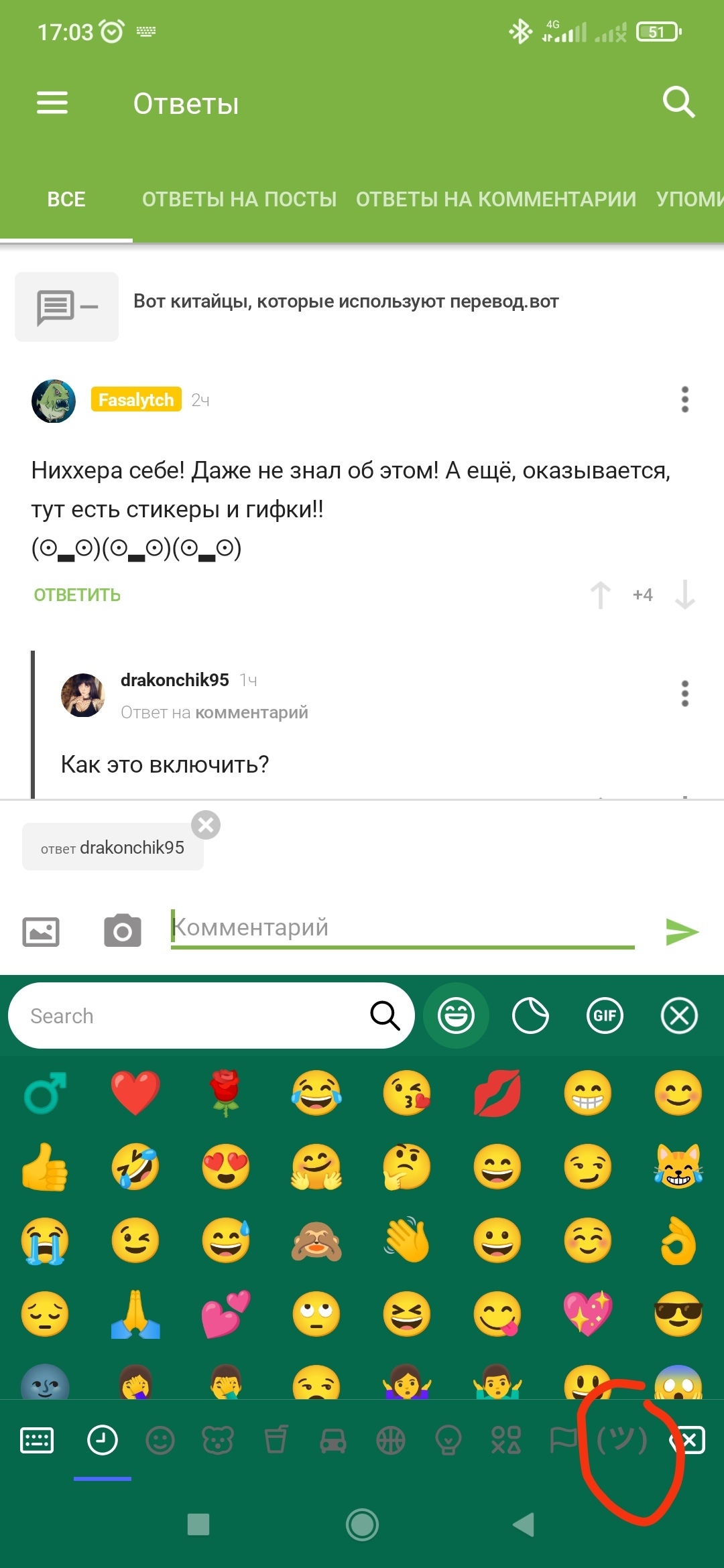Send the comment with the arrow

pos(682,931)
